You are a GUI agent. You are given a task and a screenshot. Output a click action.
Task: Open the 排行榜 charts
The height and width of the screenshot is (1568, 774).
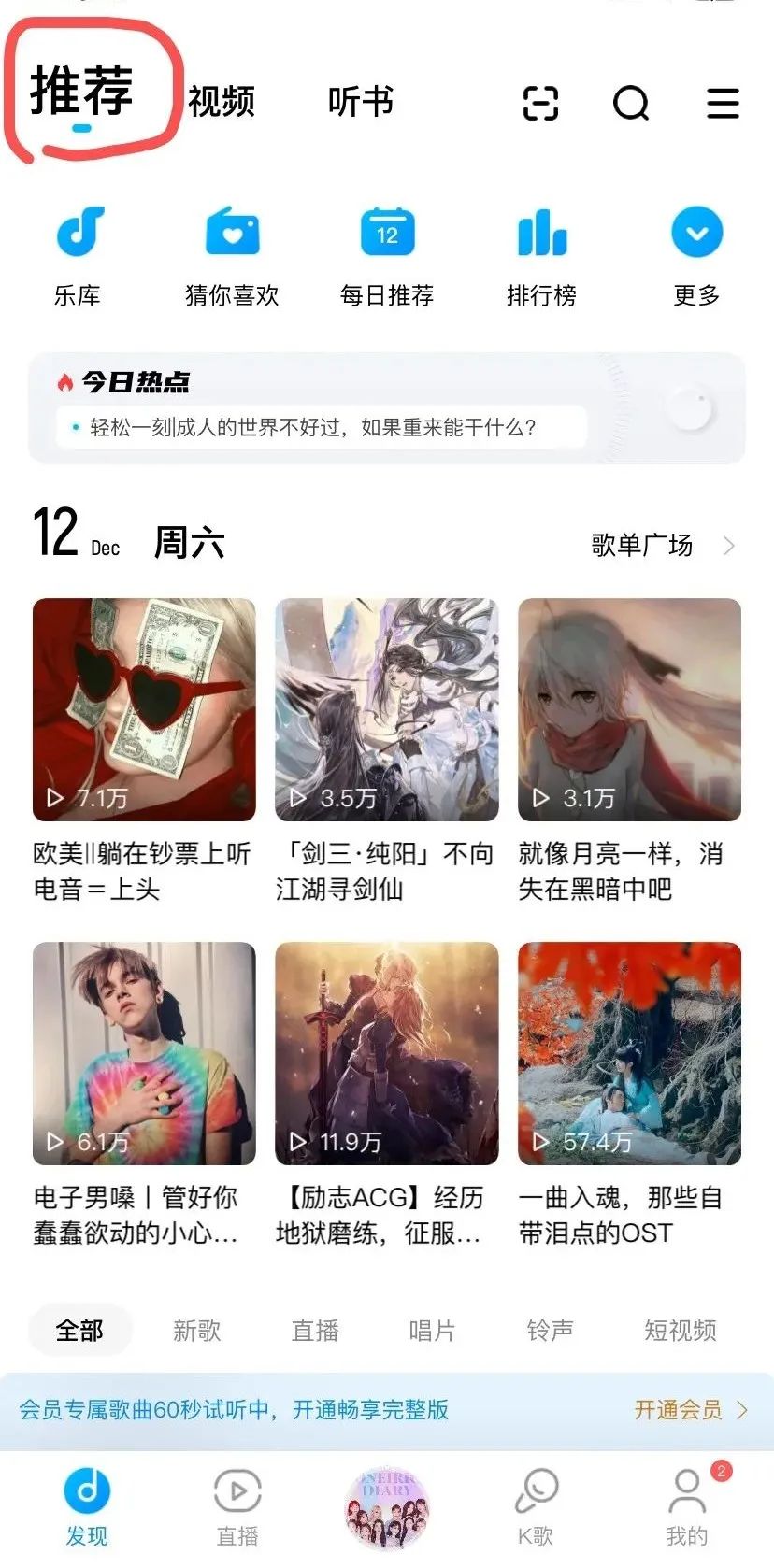(540, 252)
